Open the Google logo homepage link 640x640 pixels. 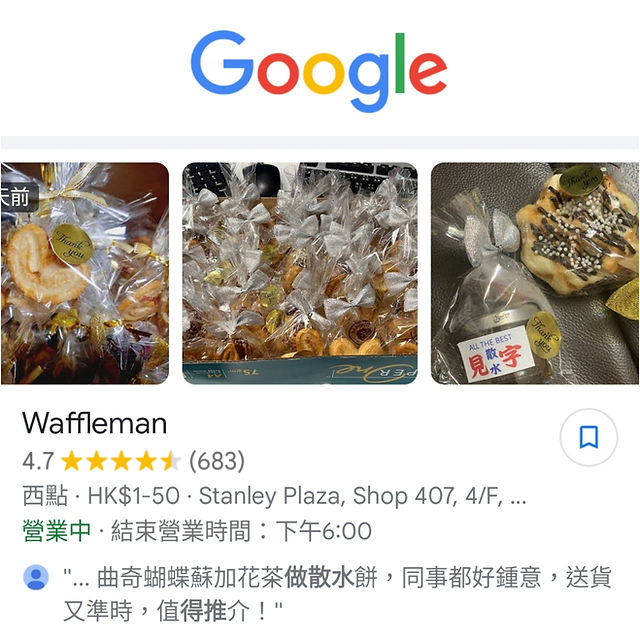point(319,71)
